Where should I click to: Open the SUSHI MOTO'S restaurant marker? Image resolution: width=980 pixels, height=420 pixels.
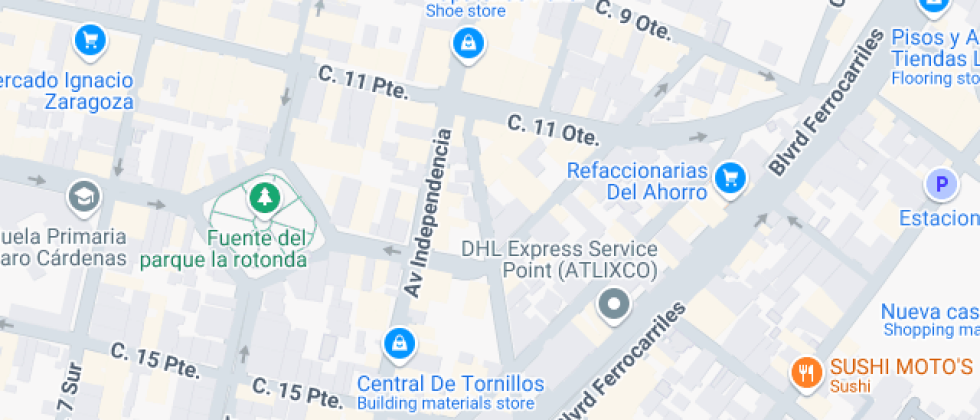[x=806, y=374]
